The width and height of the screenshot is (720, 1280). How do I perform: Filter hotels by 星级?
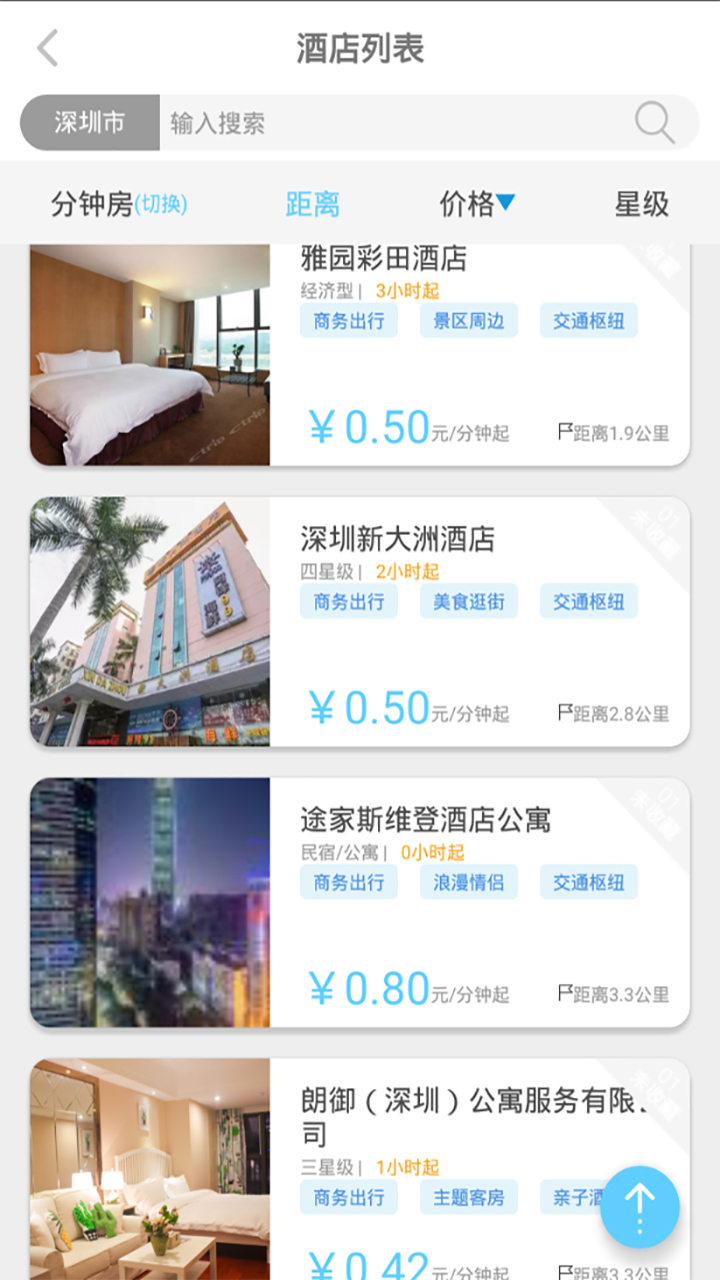click(641, 204)
